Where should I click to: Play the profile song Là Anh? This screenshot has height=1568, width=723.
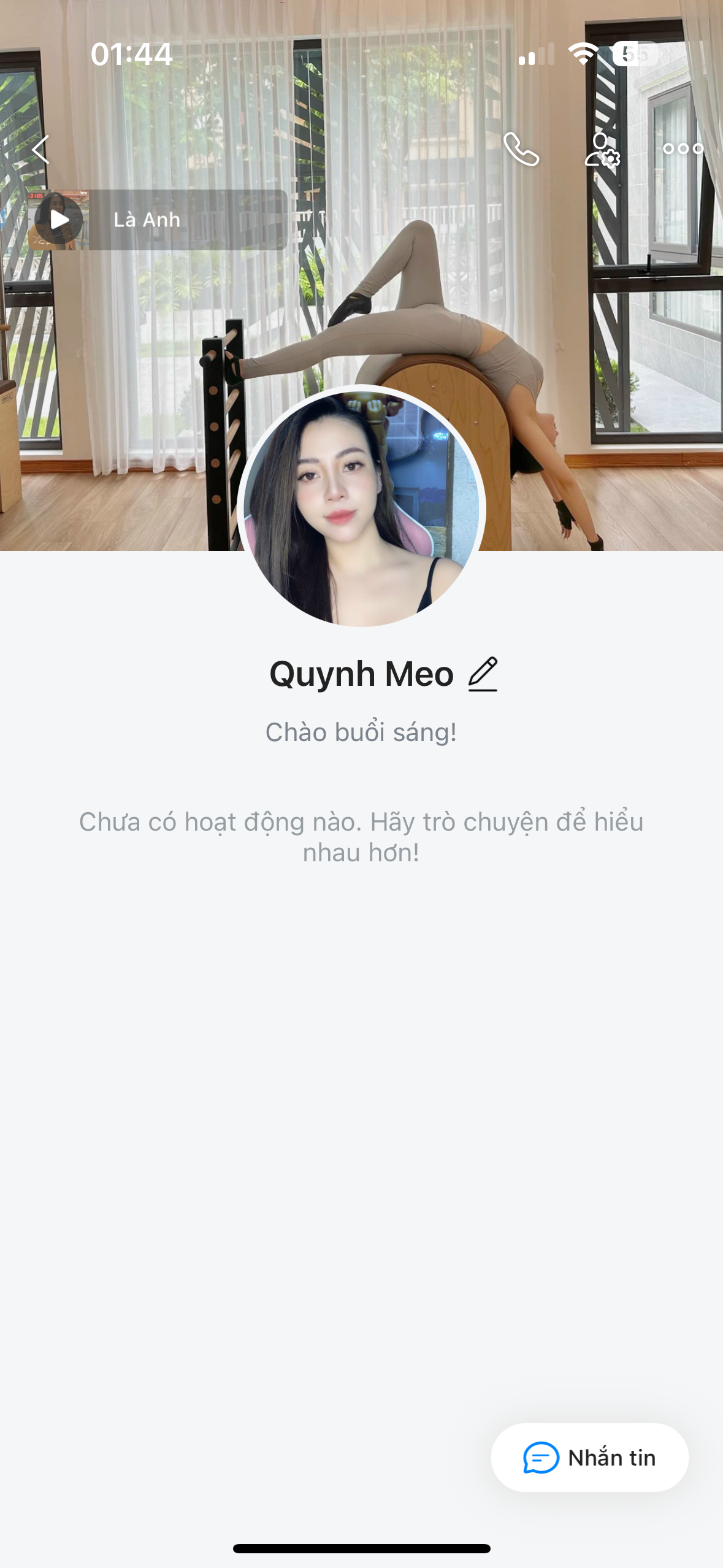[59, 220]
